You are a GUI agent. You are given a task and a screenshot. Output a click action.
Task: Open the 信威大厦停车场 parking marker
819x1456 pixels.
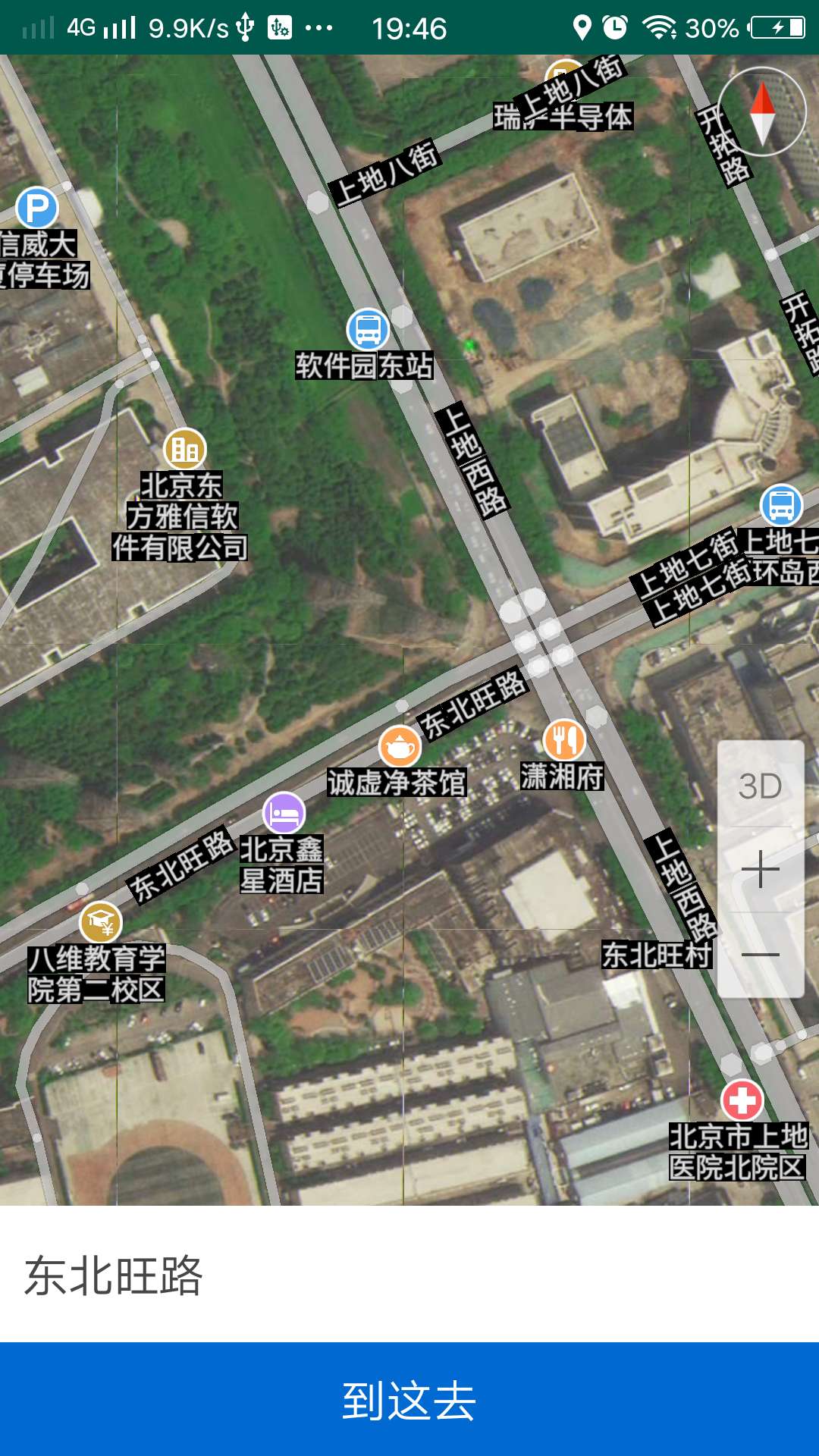pyautogui.click(x=36, y=208)
